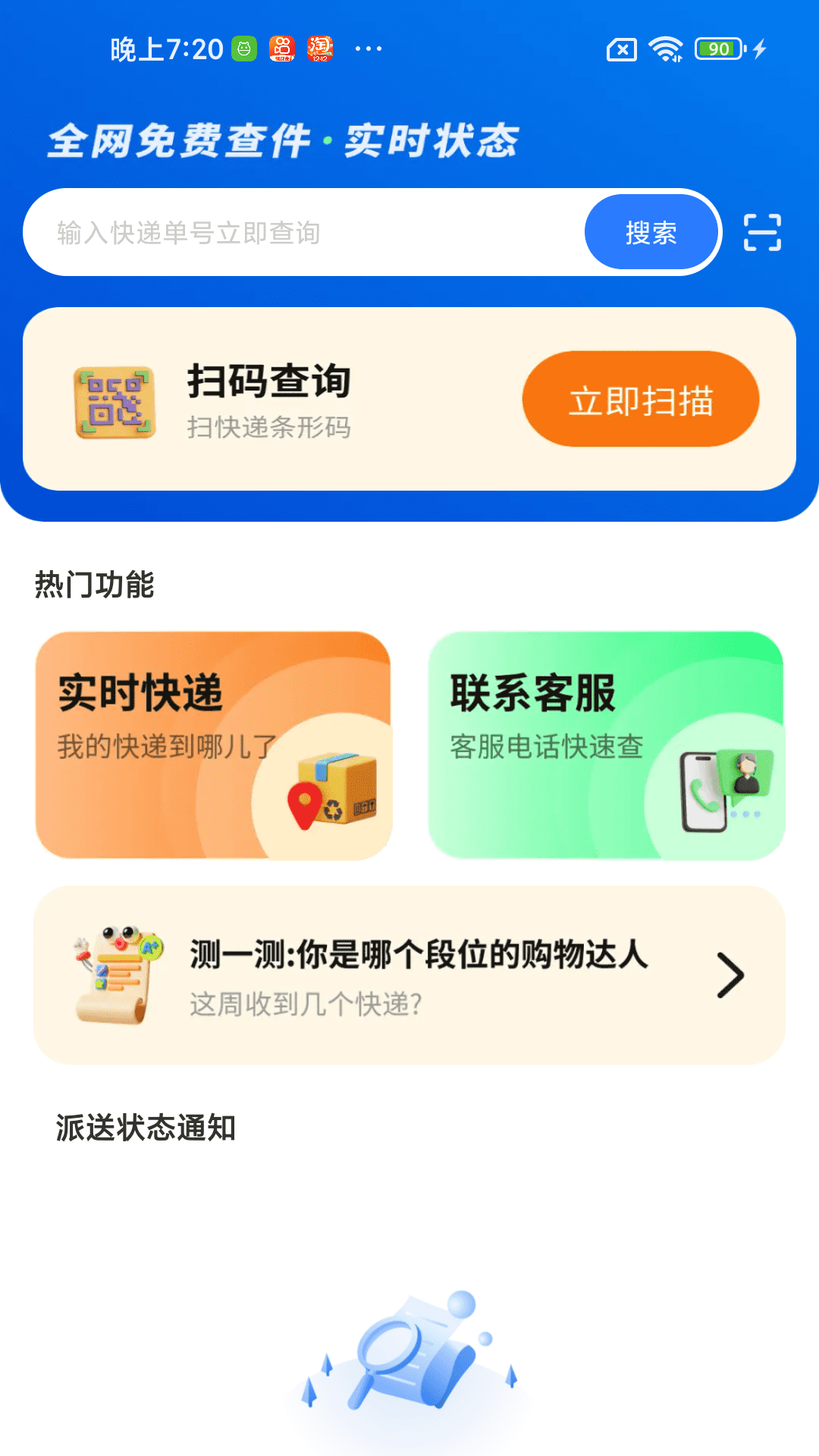Tap the 搜索 search button
The height and width of the screenshot is (1456, 819).
pyautogui.click(x=651, y=233)
